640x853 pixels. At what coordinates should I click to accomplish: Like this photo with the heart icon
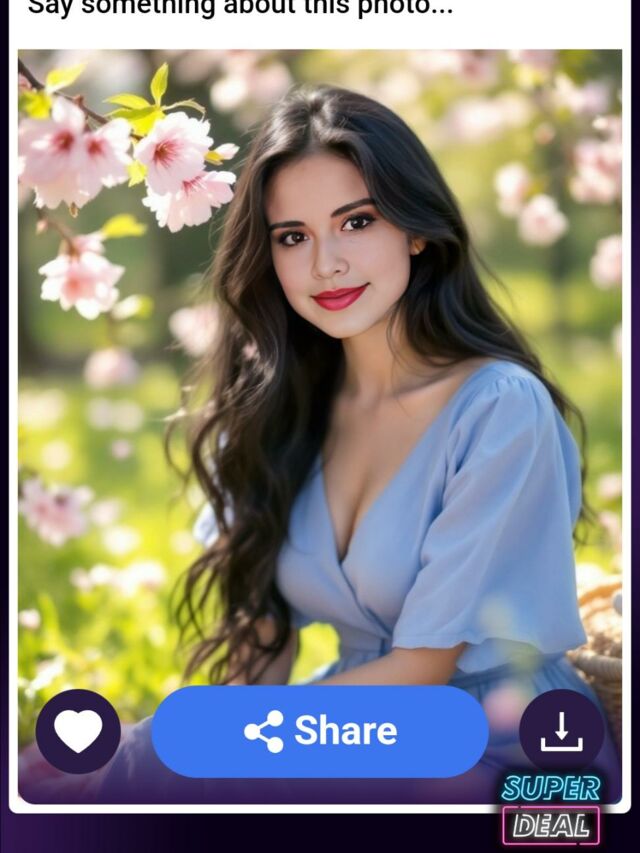click(78, 731)
